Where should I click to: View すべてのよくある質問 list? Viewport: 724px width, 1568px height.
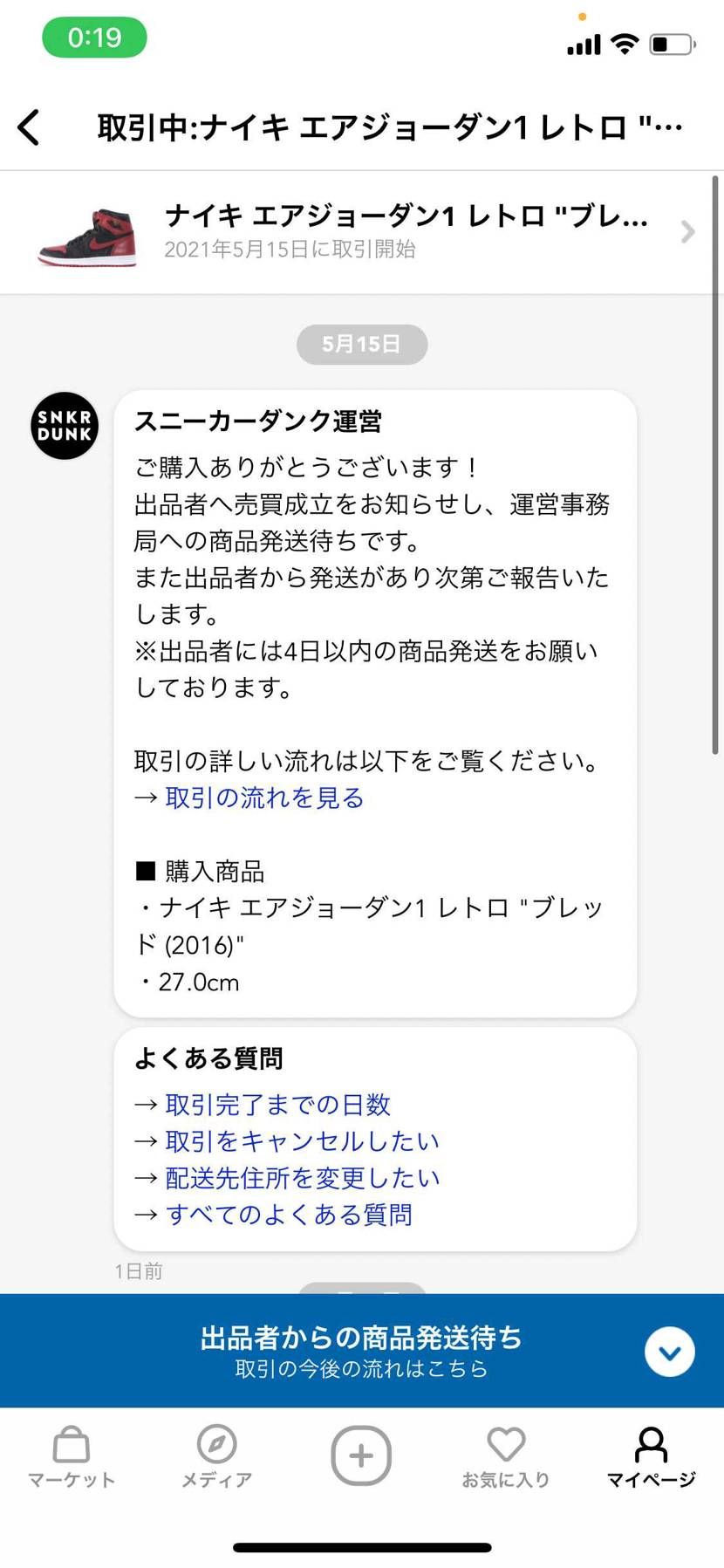(288, 1214)
